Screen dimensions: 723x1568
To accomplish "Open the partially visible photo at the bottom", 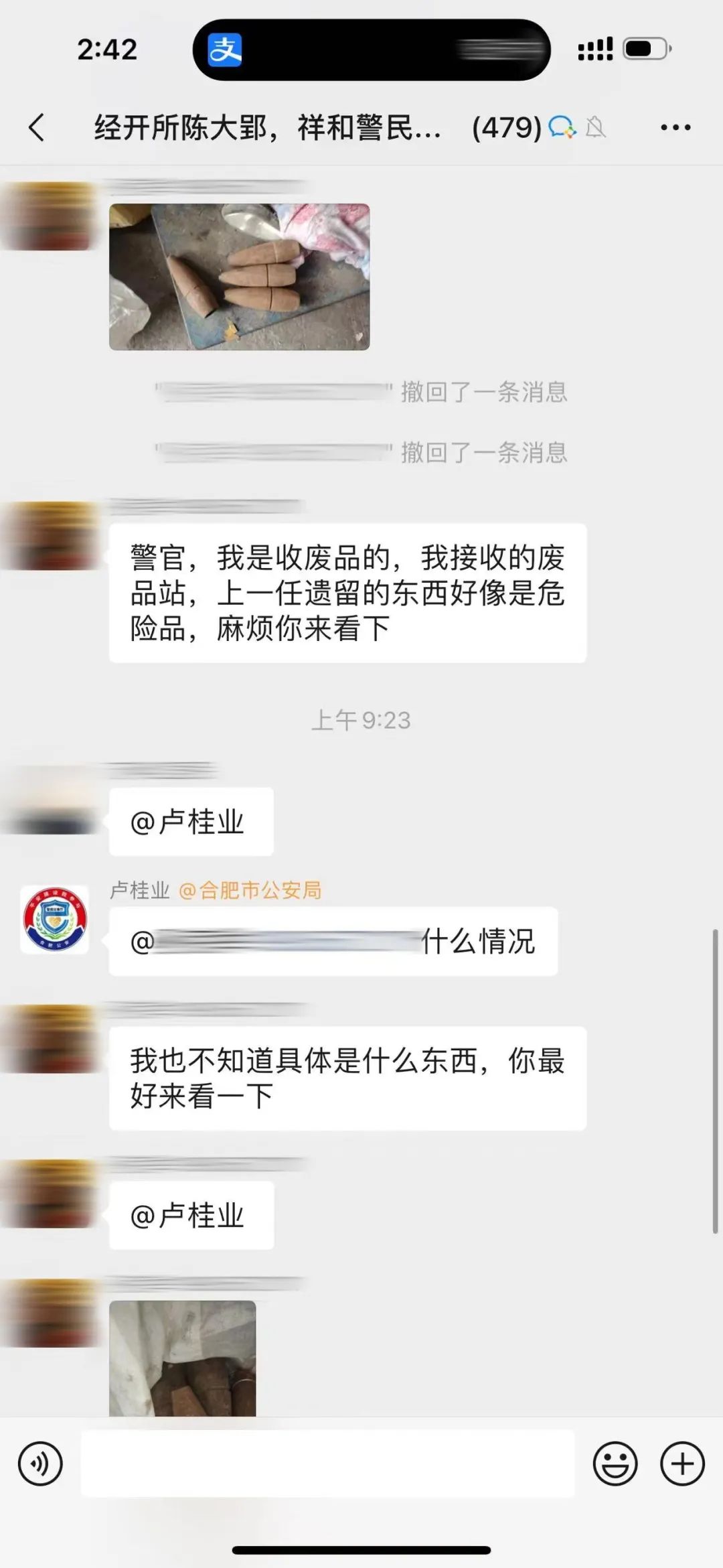I will click(182, 1358).
